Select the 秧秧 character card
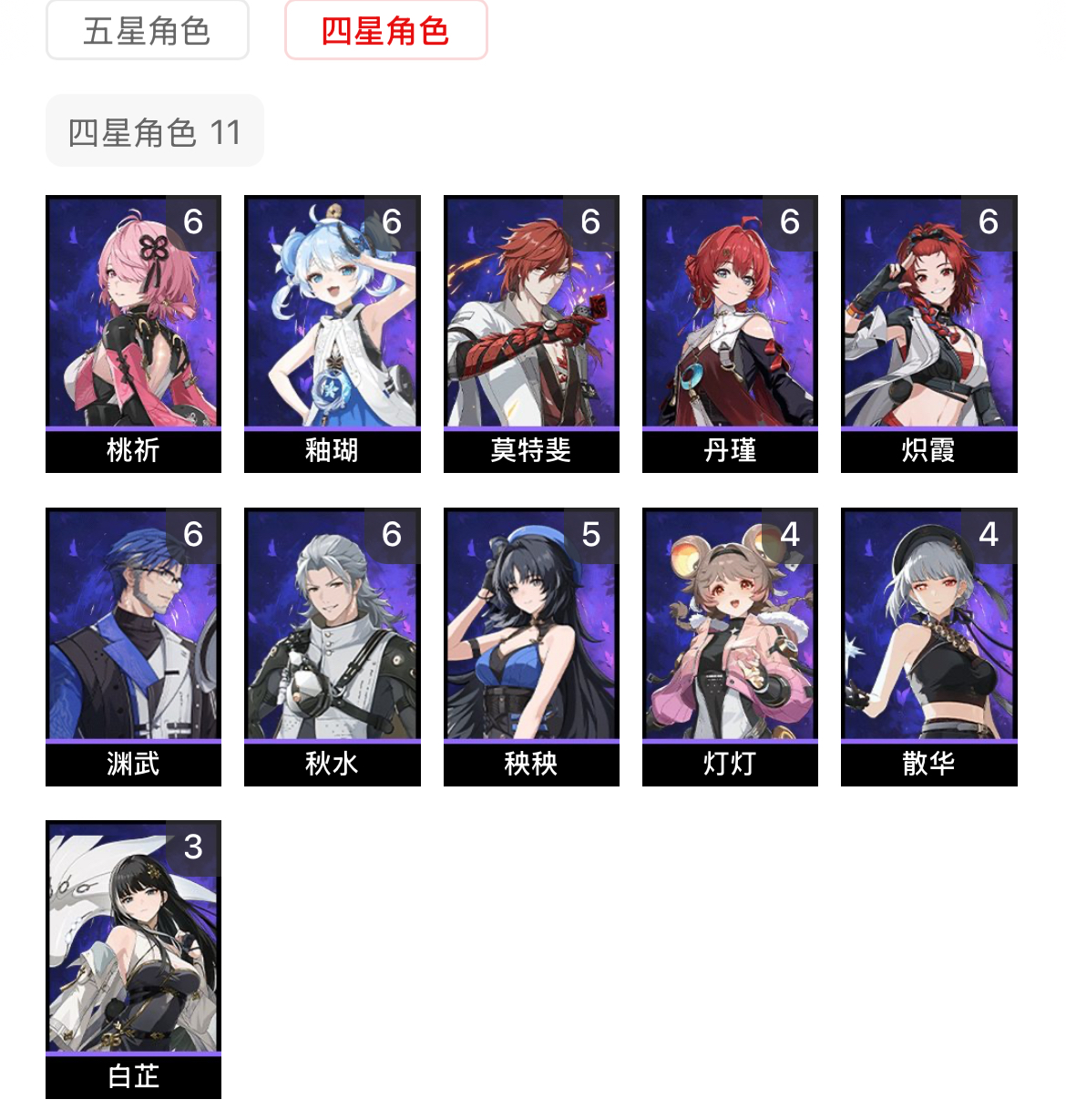Screen dimensions: 1066x1120 (531, 646)
